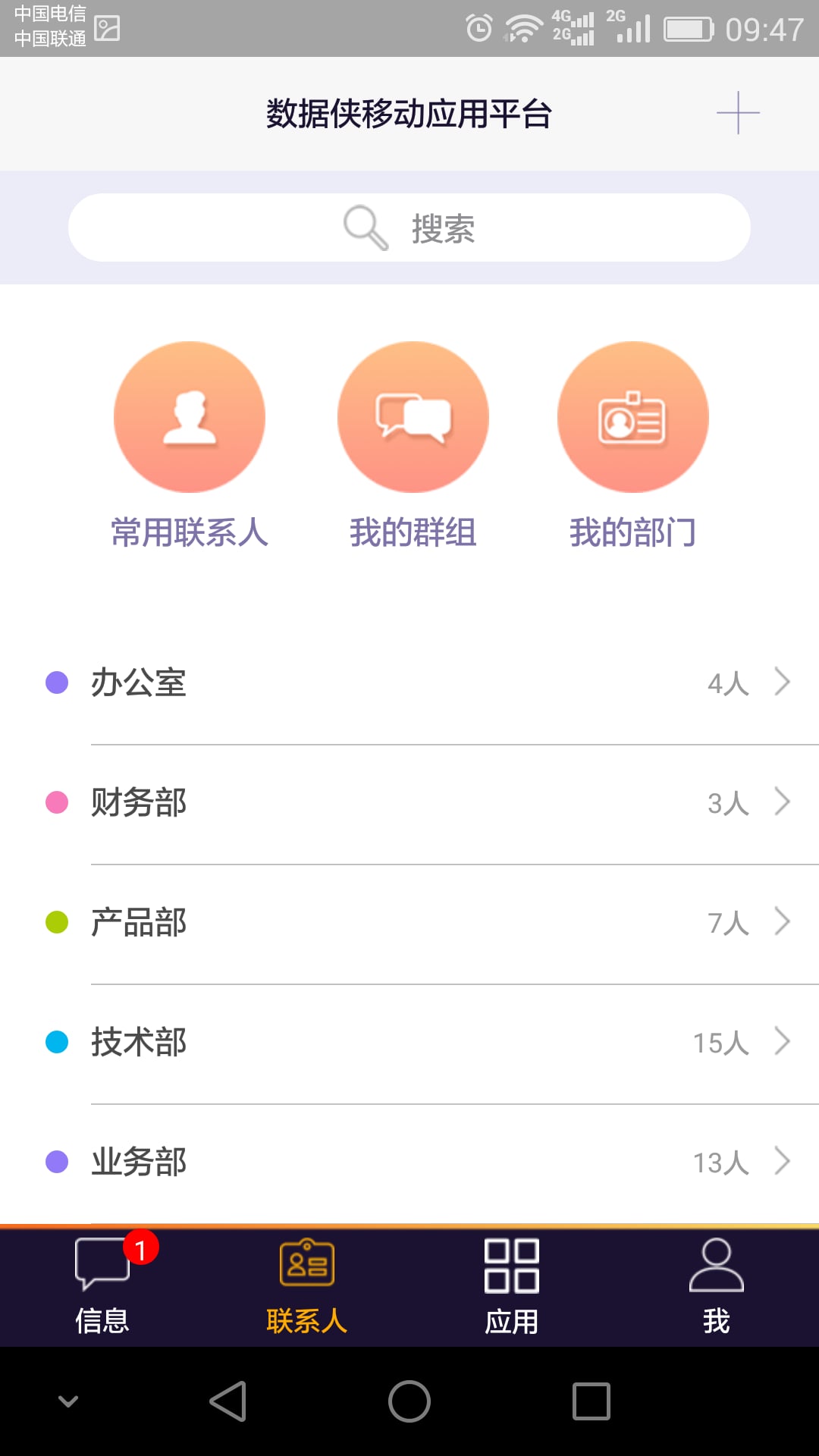Screen dimensions: 819x1456
Task: Tap the plus icon in the header
Action: pos(738,113)
